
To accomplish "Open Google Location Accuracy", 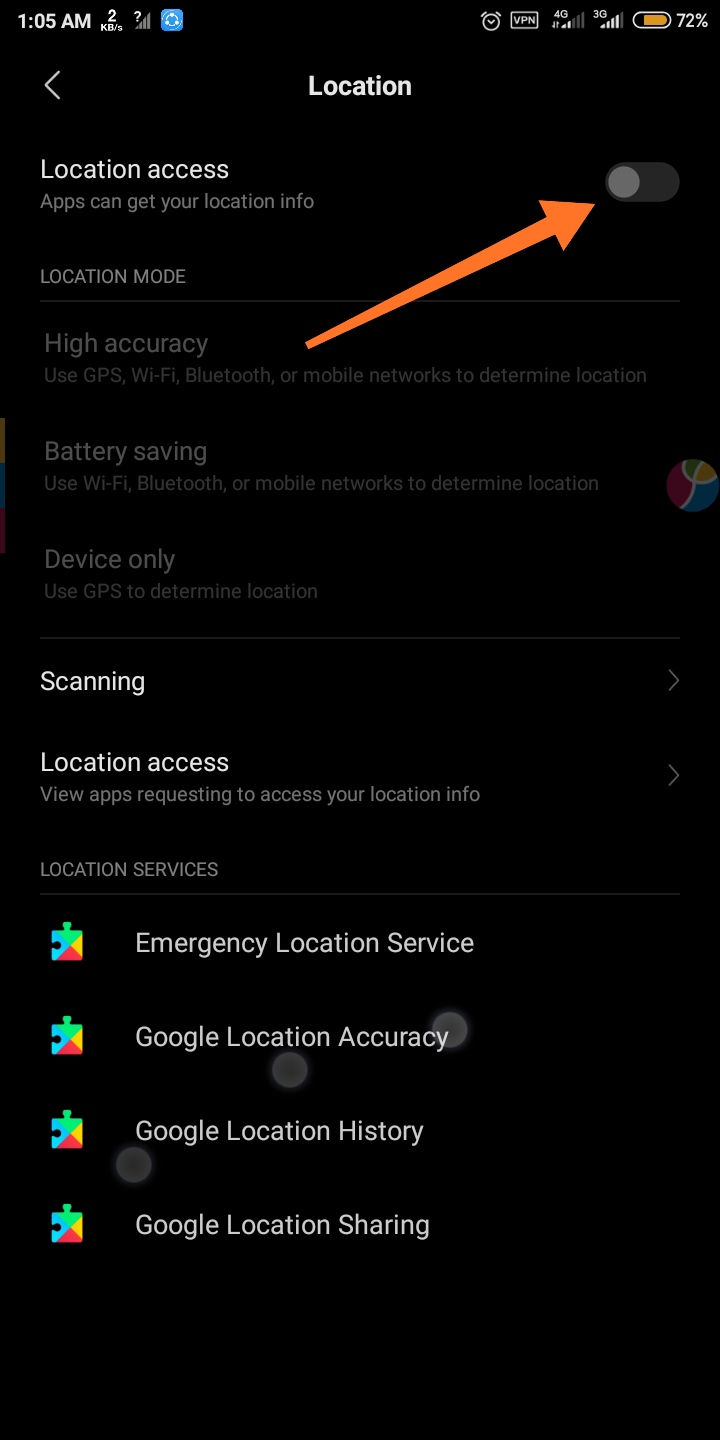I will click(x=360, y=1037).
